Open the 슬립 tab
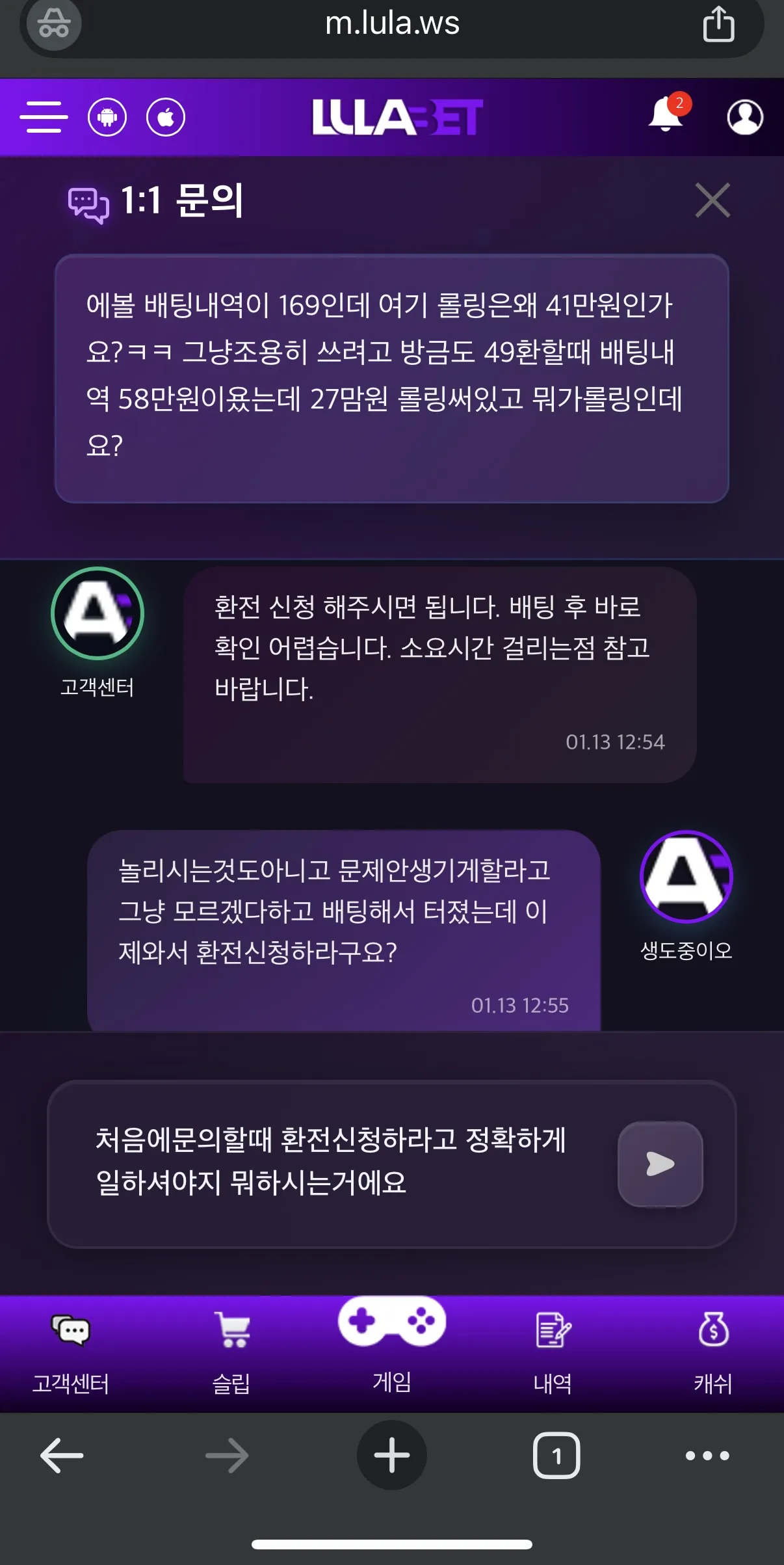Image resolution: width=784 pixels, height=1565 pixels. [x=231, y=1353]
